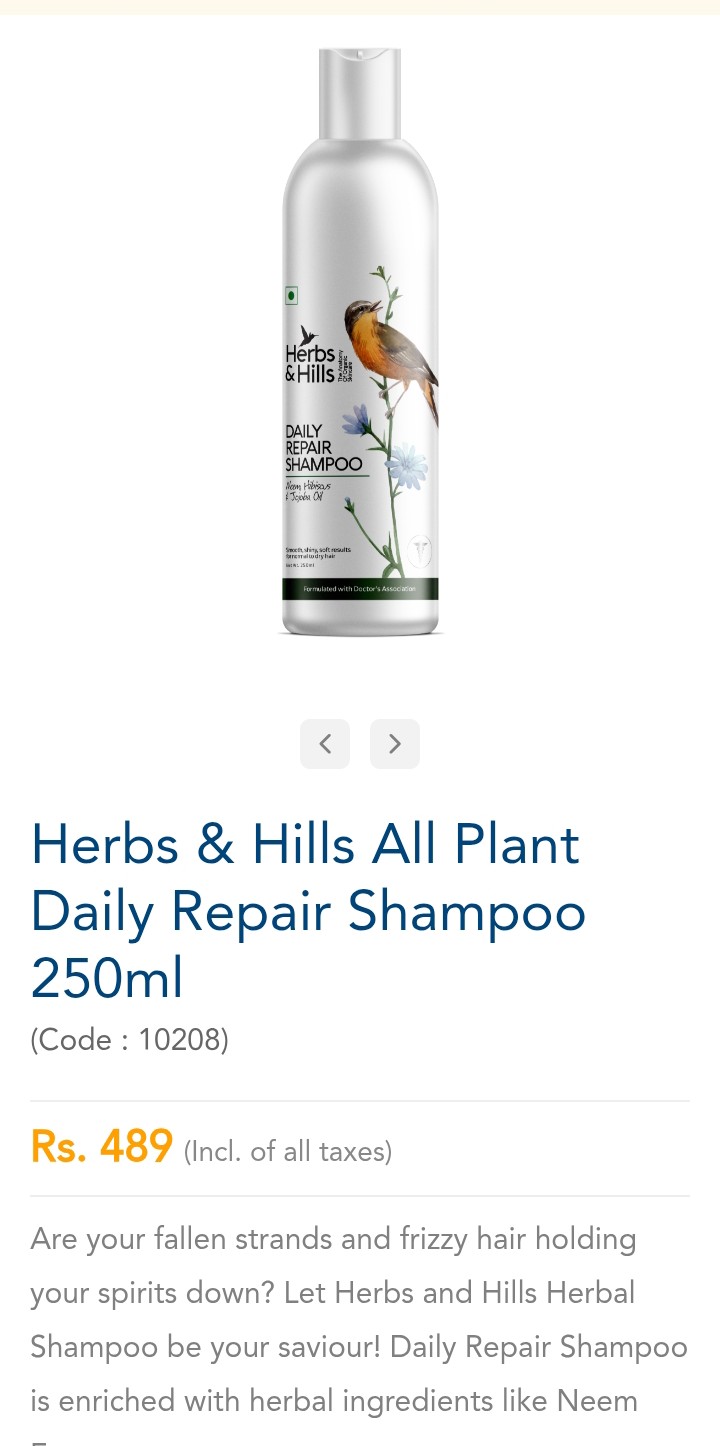
Task: Show the next product image
Action: tap(395, 744)
